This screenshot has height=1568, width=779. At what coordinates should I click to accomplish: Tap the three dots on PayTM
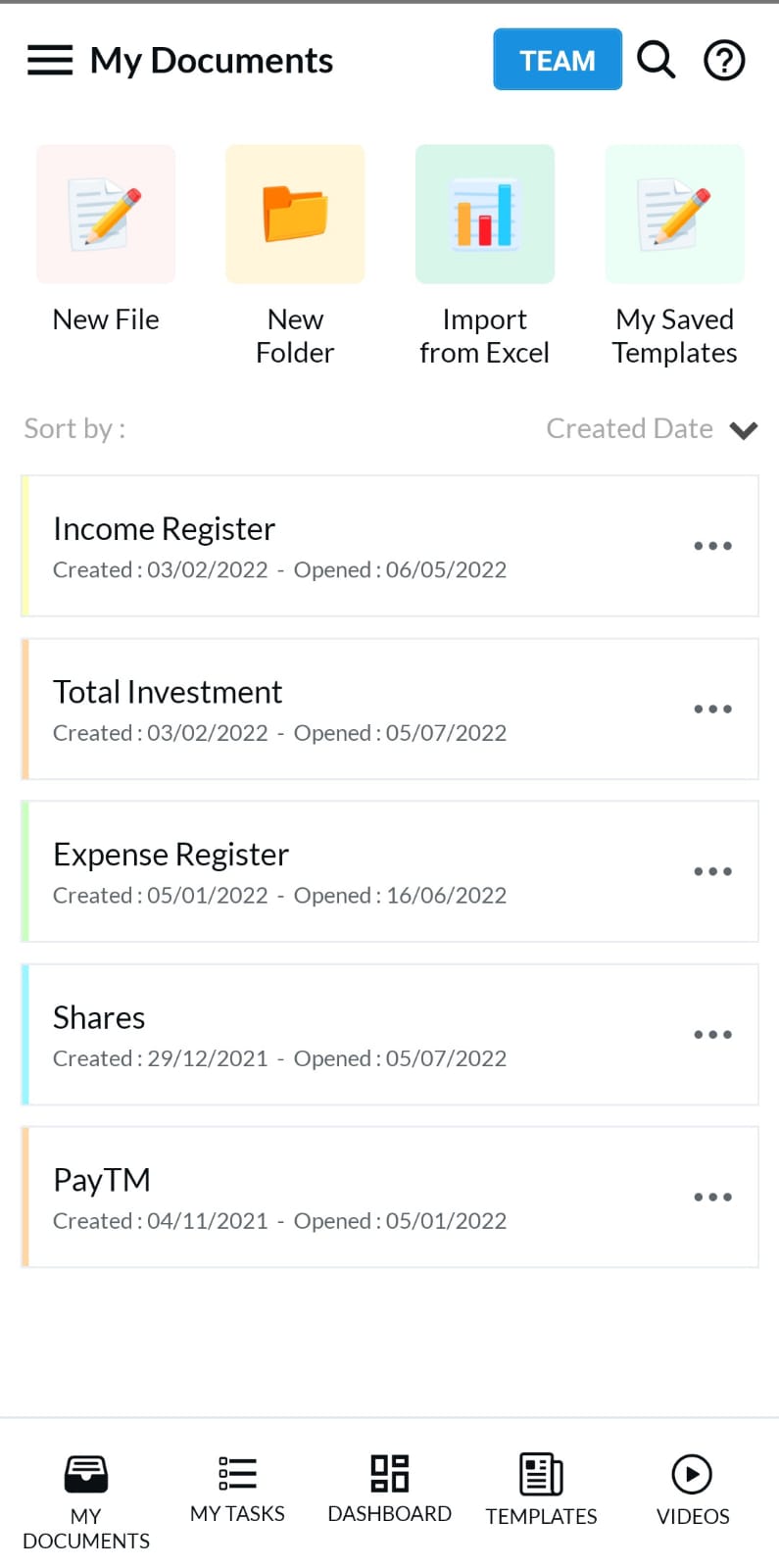click(x=712, y=1197)
